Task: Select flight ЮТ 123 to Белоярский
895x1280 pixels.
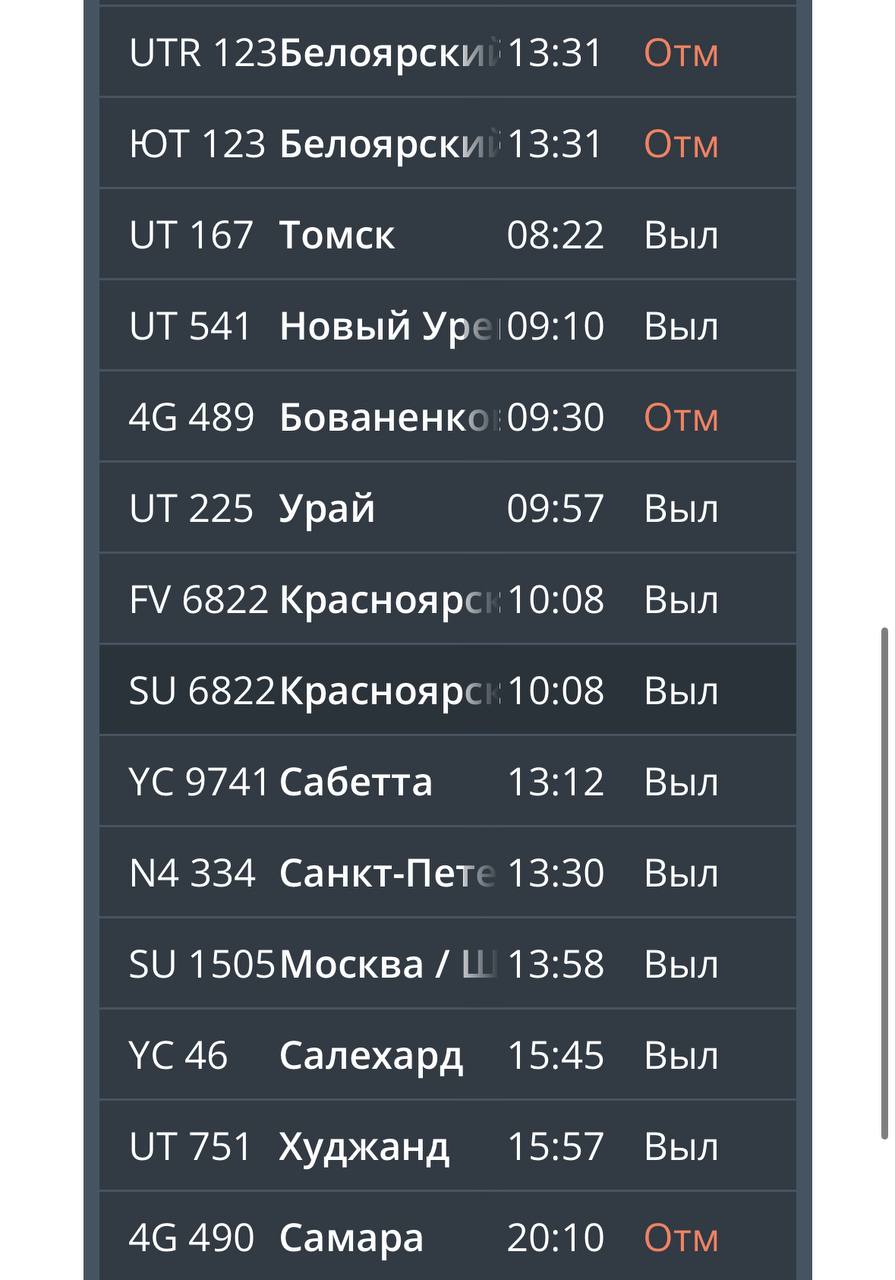Action: 447,143
